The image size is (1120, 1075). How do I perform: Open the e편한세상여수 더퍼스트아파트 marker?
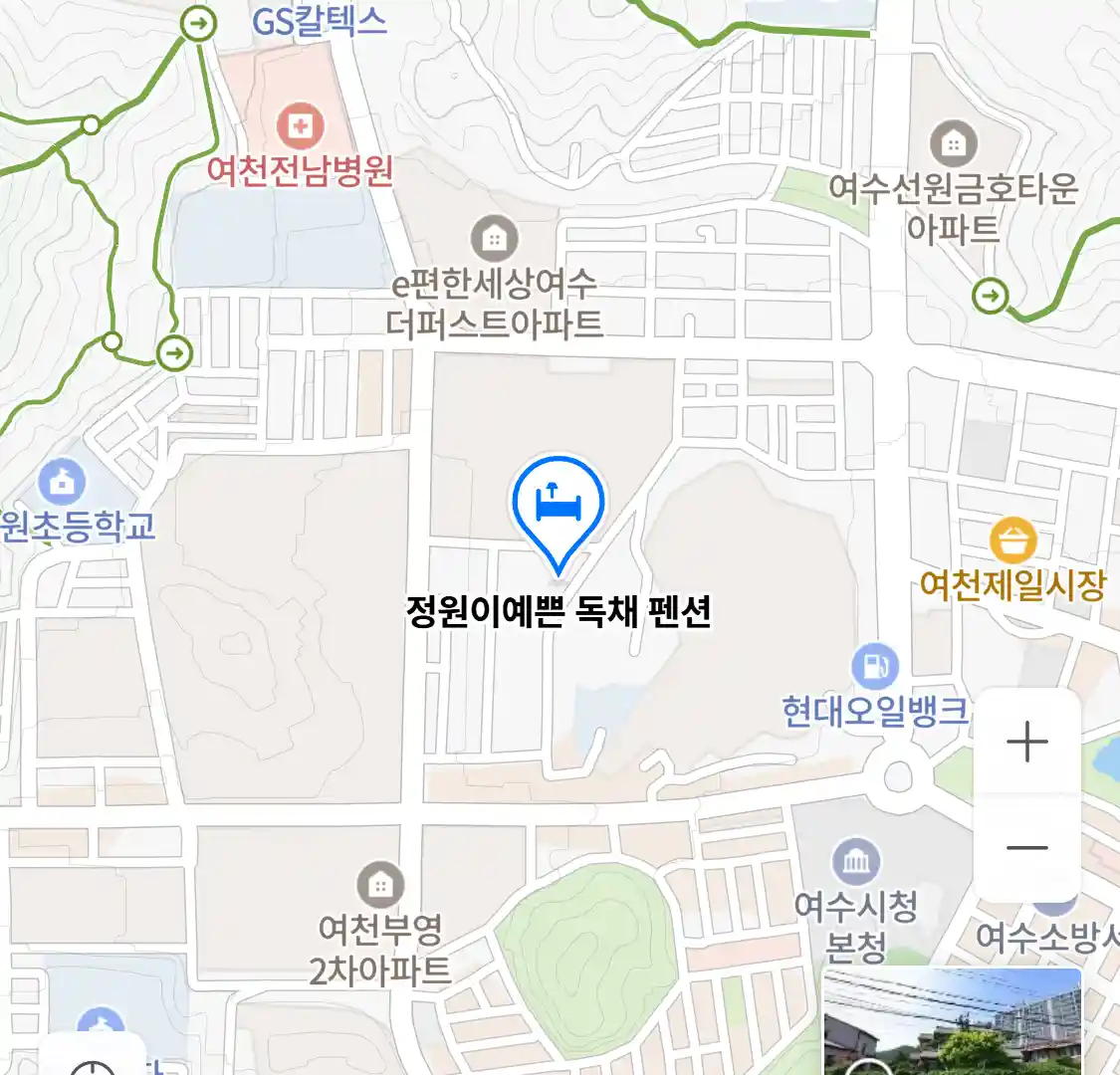(494, 239)
